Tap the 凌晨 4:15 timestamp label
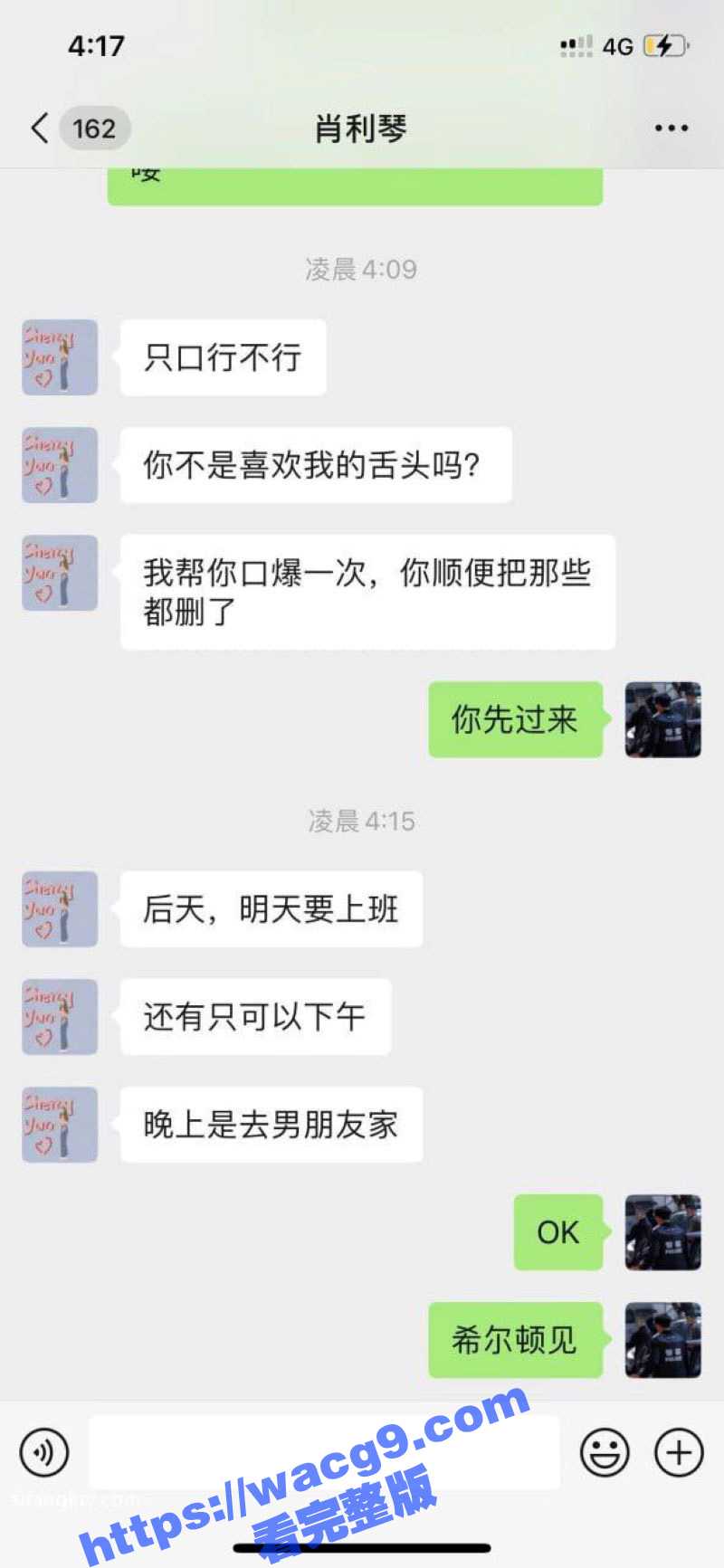The image size is (724, 1568). tap(360, 822)
